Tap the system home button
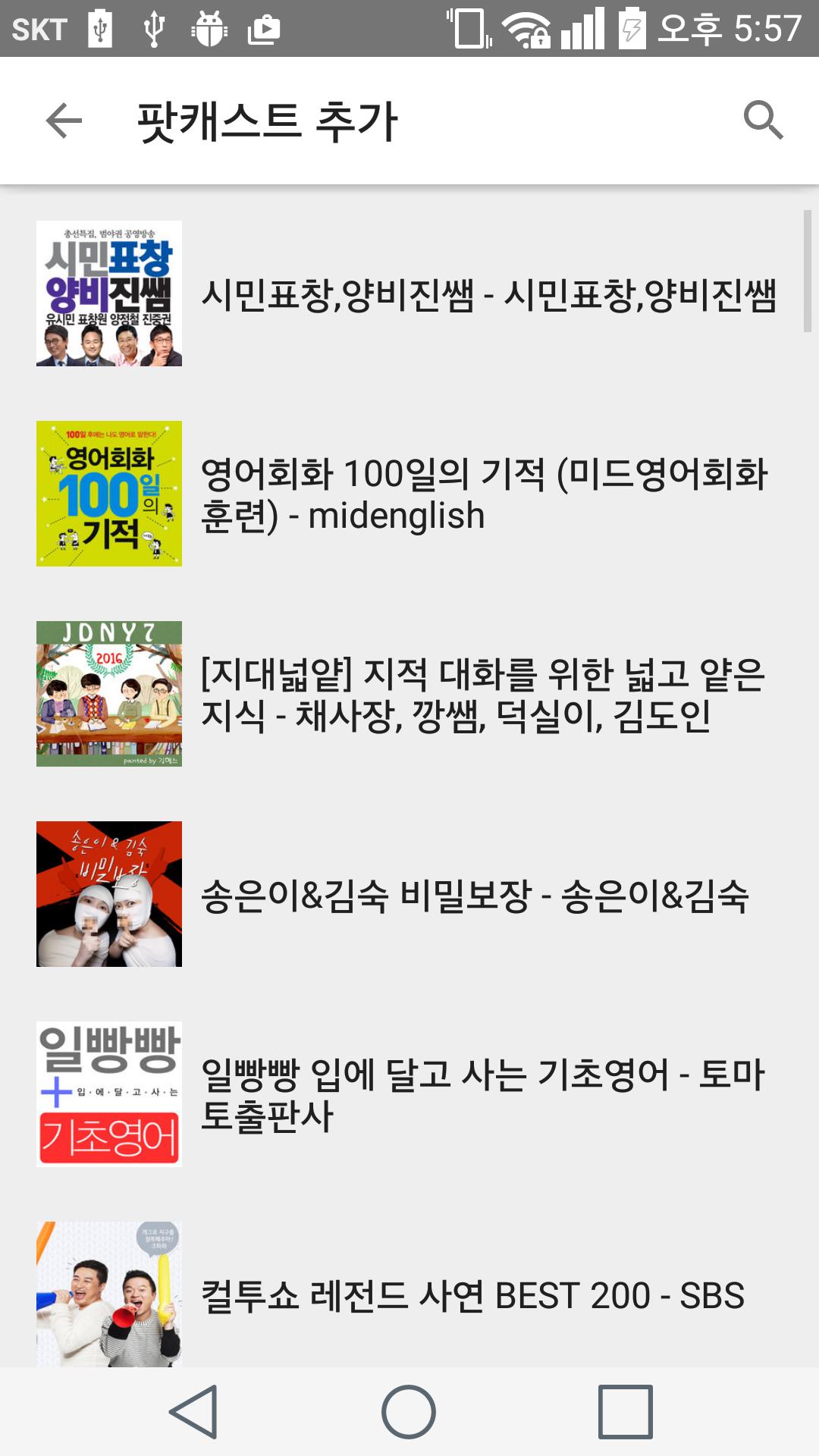The height and width of the screenshot is (1456, 819). (x=409, y=1412)
